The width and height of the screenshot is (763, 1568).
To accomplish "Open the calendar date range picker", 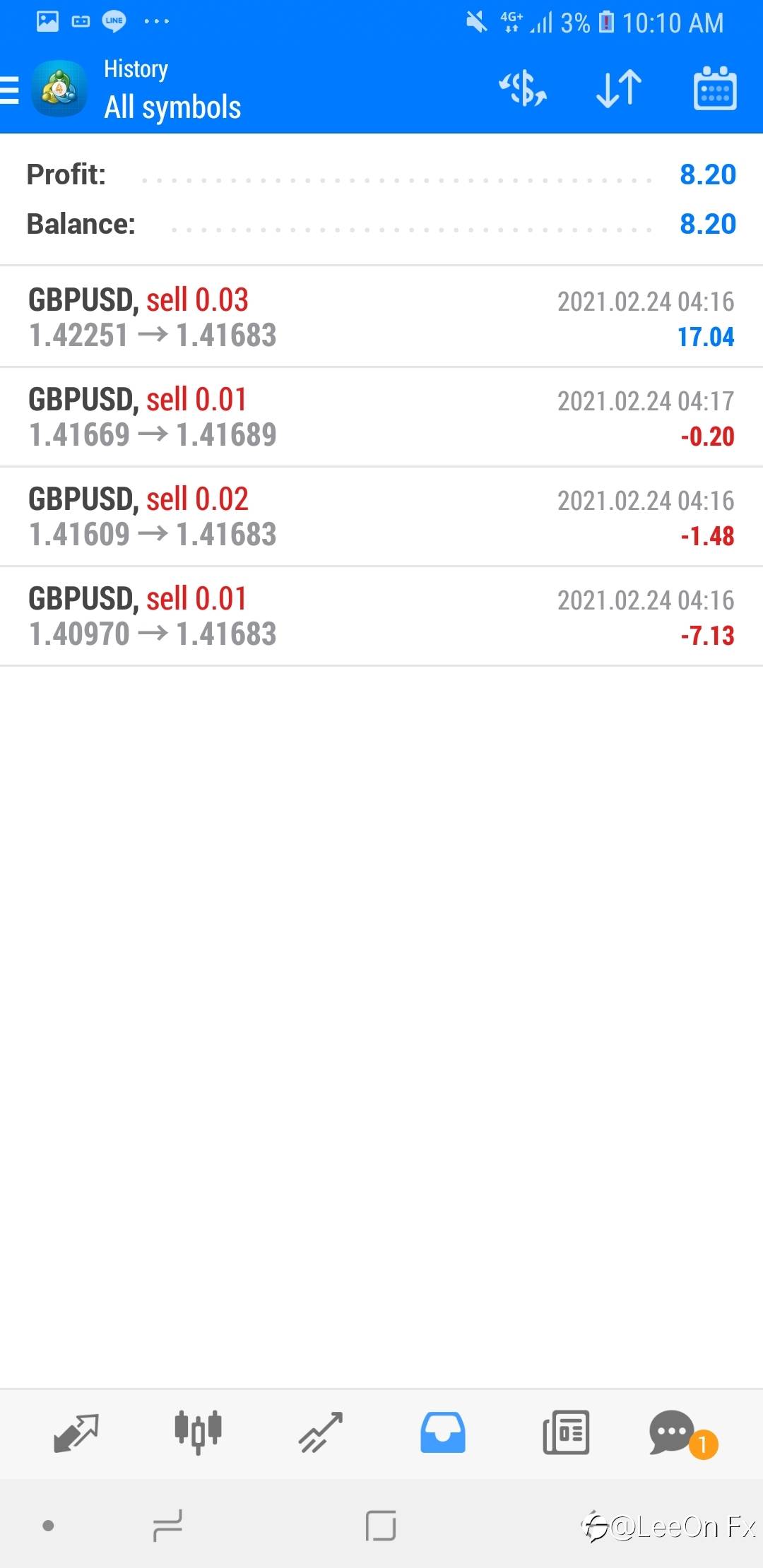I will click(x=715, y=89).
